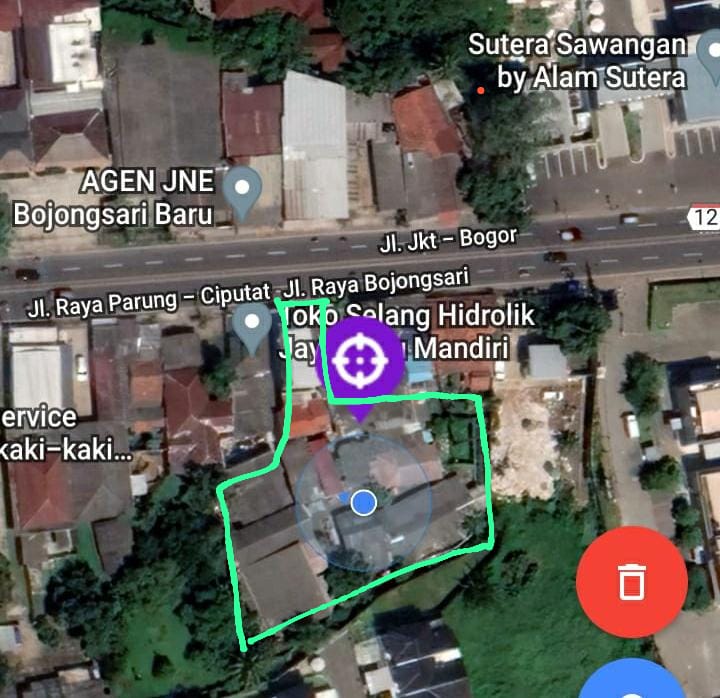Viewport: 720px width, 698px height.
Task: Open the AGEN JNE Bojongsari Baru pin
Action: pos(242,189)
